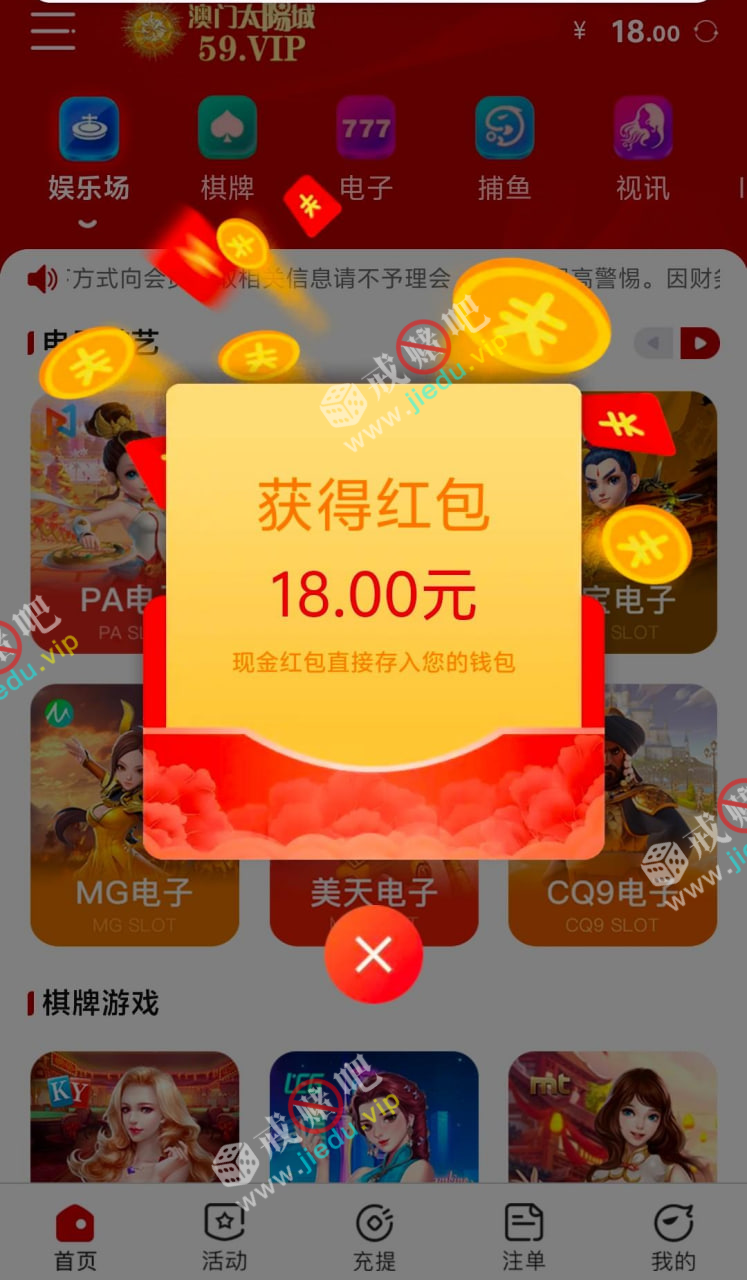Image resolution: width=747 pixels, height=1280 pixels.
Task: Open the 首页 tab
Action: (x=75, y=1237)
